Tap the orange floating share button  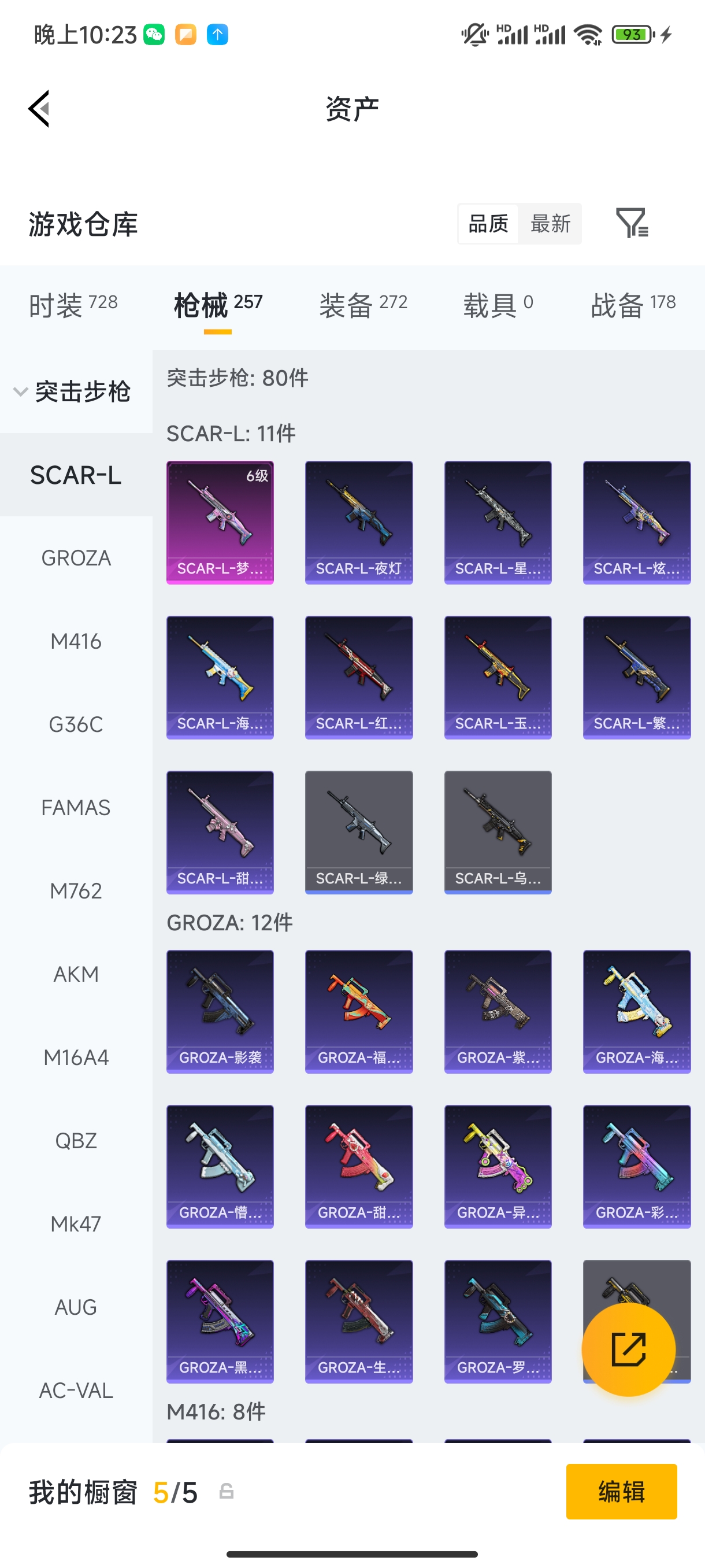coord(628,1349)
